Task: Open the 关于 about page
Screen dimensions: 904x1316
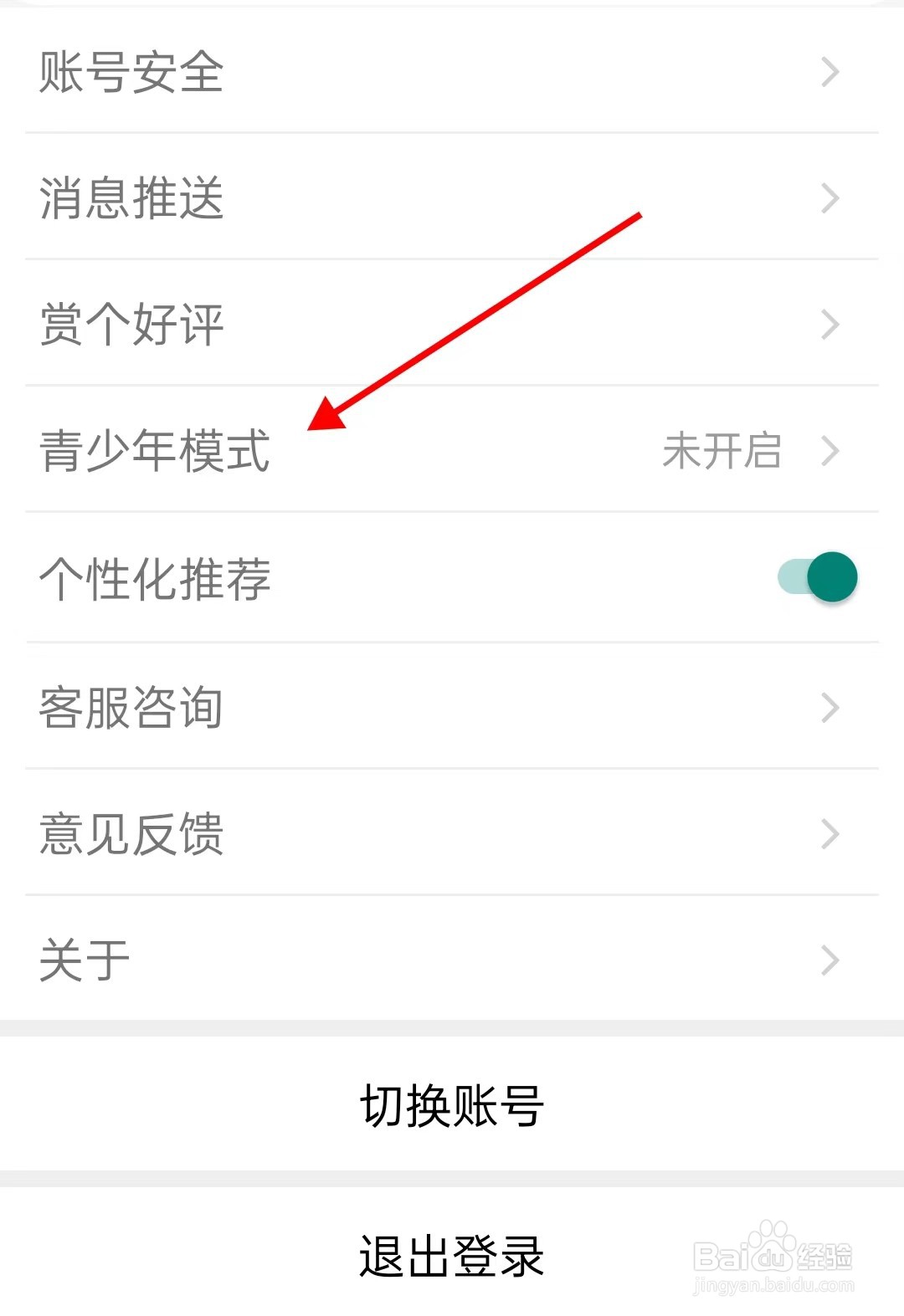Action: coord(84,960)
